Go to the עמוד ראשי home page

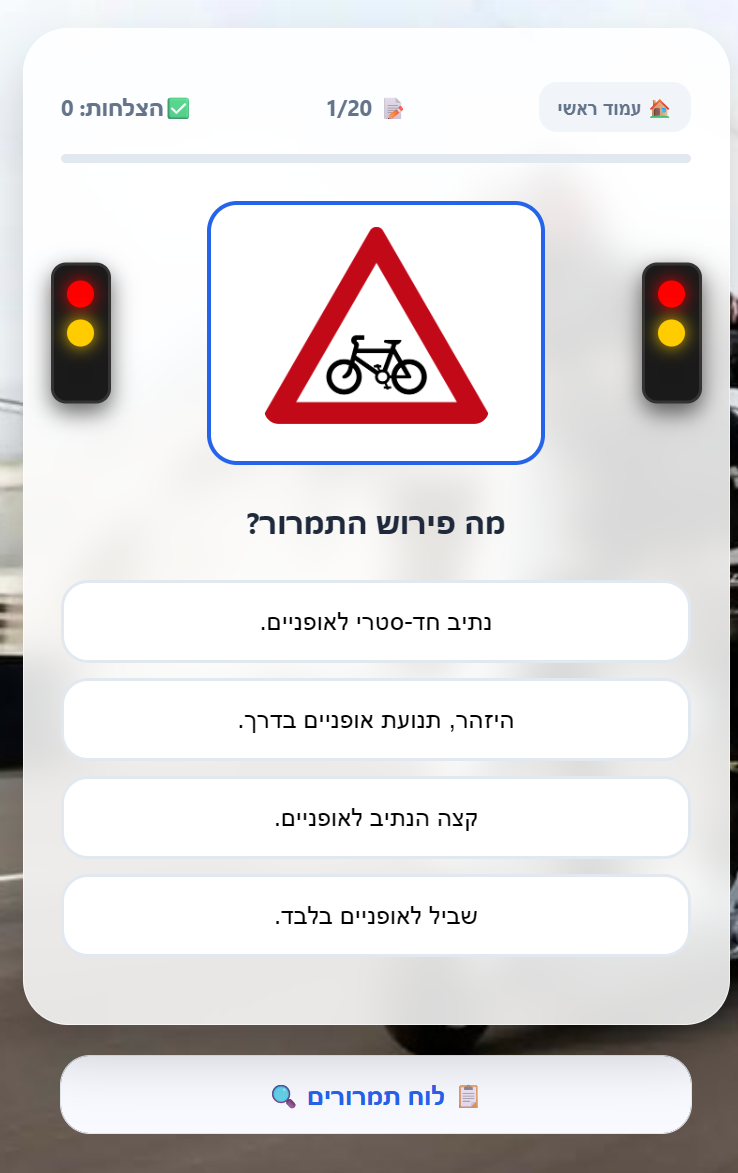coord(615,108)
